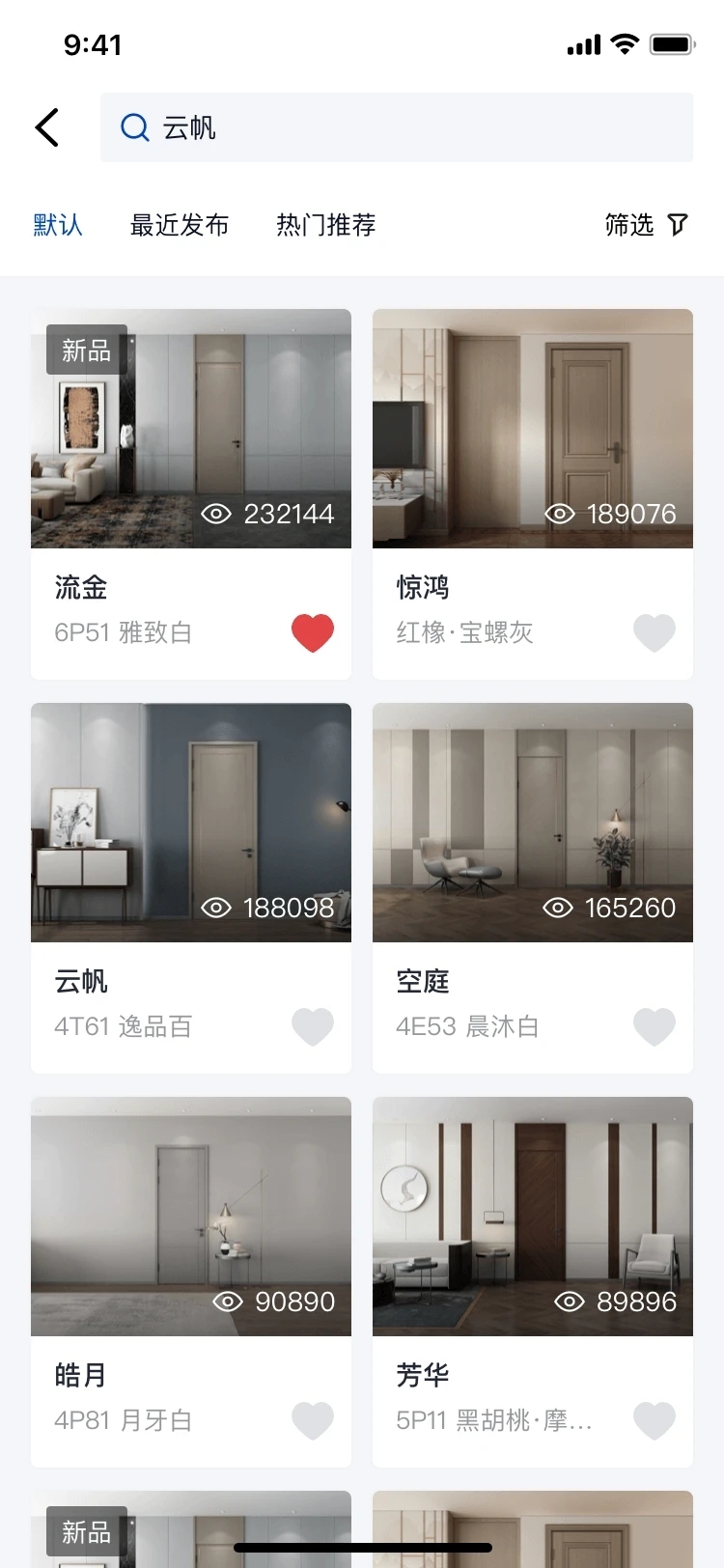Switch to the 热门推荐 tab
Image resolution: width=724 pixels, height=1568 pixels.
point(324,224)
